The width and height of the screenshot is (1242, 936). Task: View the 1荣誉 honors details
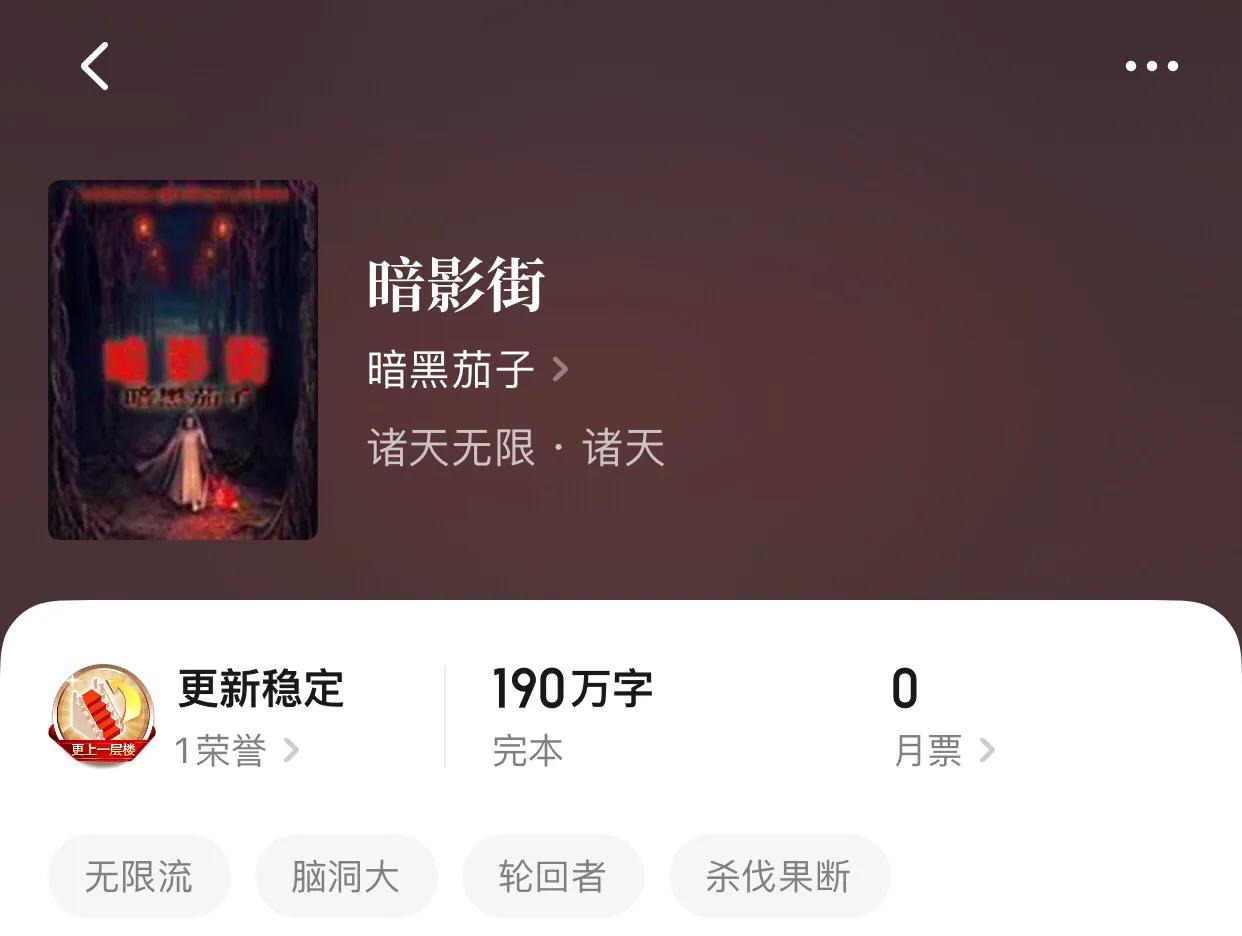[x=236, y=750]
